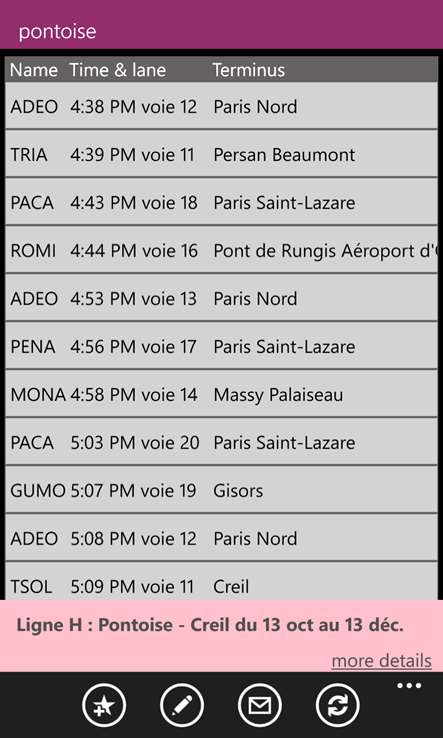Select the TSOL train to Creil
The height and width of the screenshot is (738, 443).
point(221,582)
